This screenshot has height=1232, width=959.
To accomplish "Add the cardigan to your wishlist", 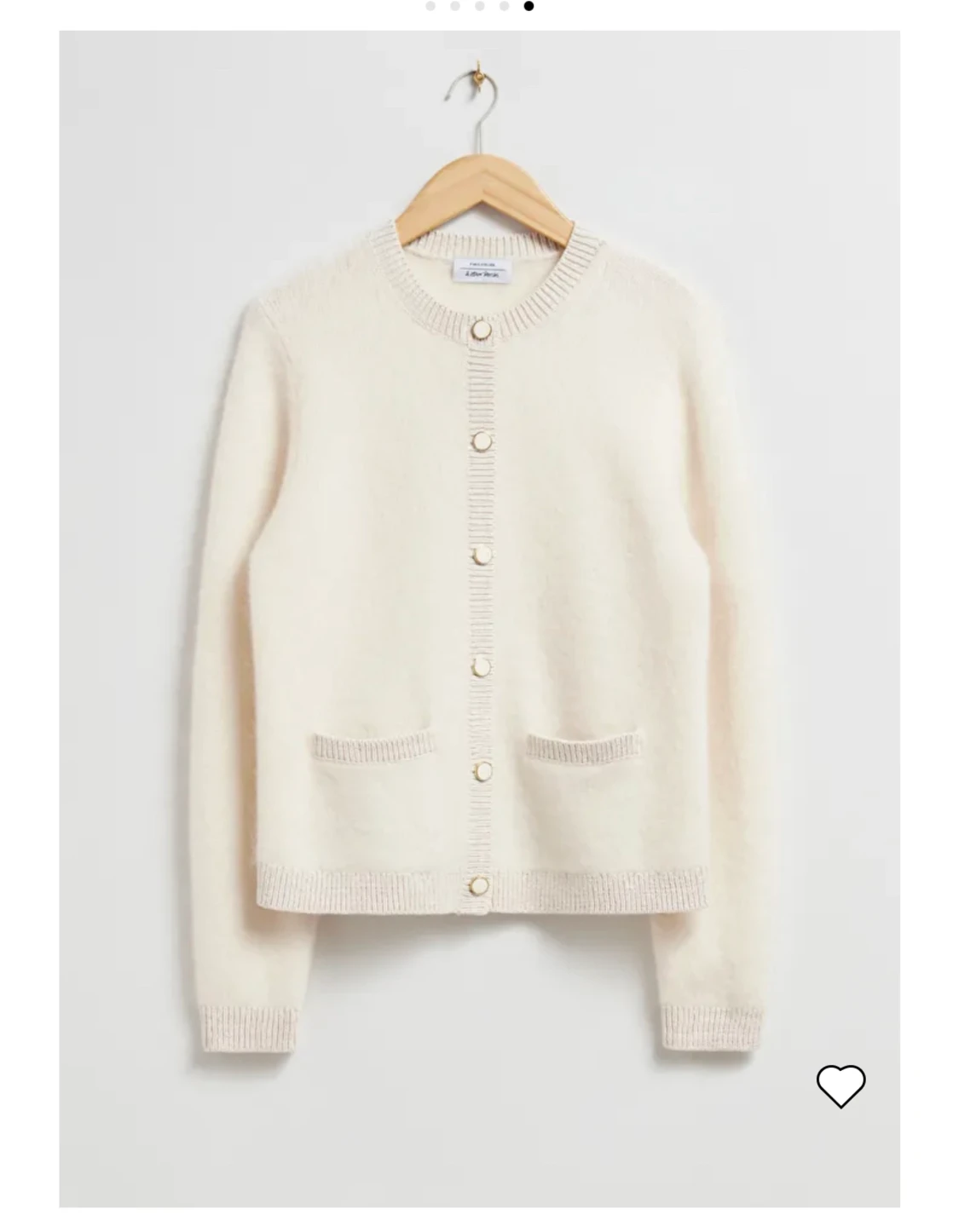I will [x=841, y=1085].
